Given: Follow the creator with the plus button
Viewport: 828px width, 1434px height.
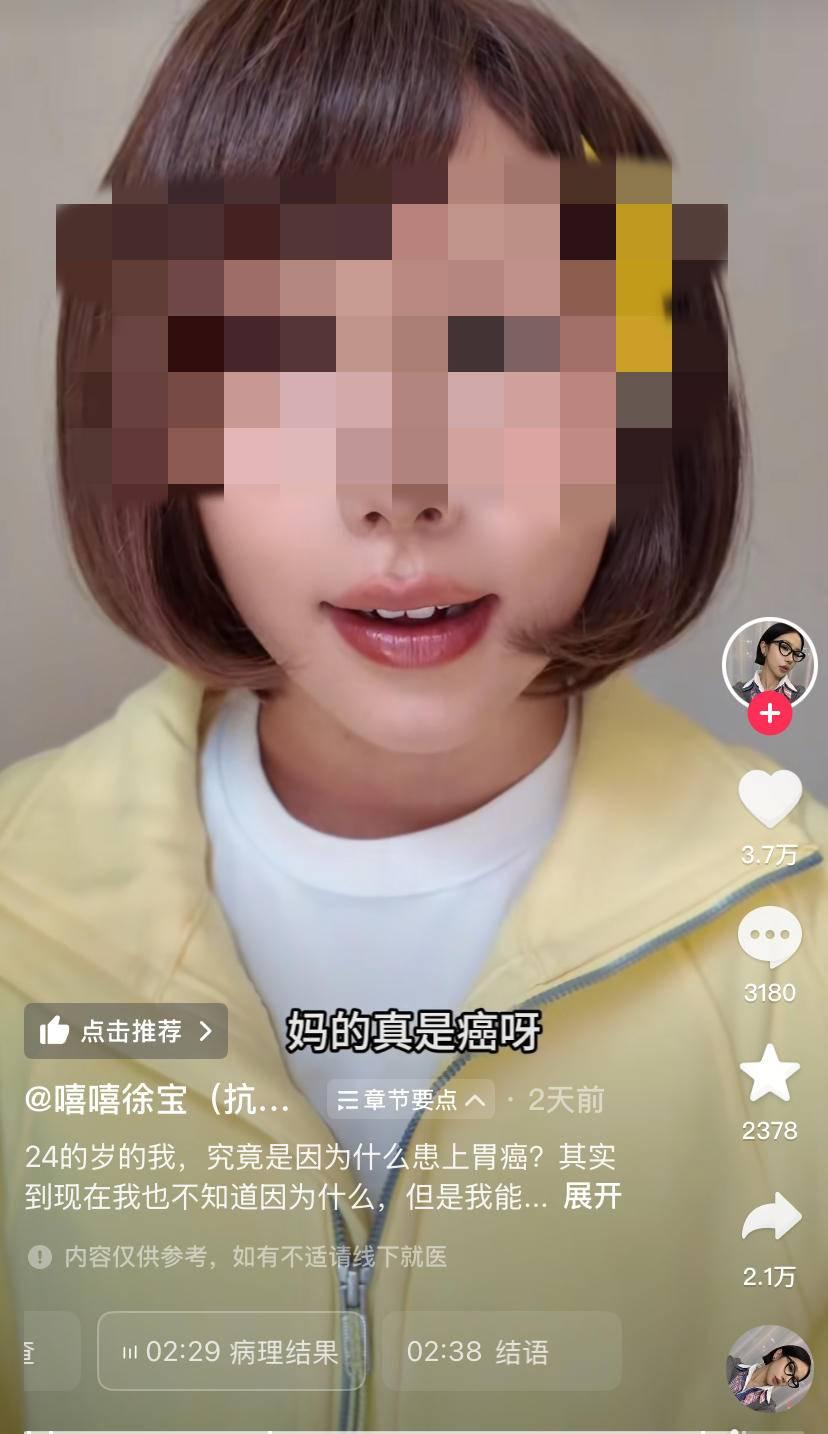Looking at the screenshot, I should click(x=769, y=714).
